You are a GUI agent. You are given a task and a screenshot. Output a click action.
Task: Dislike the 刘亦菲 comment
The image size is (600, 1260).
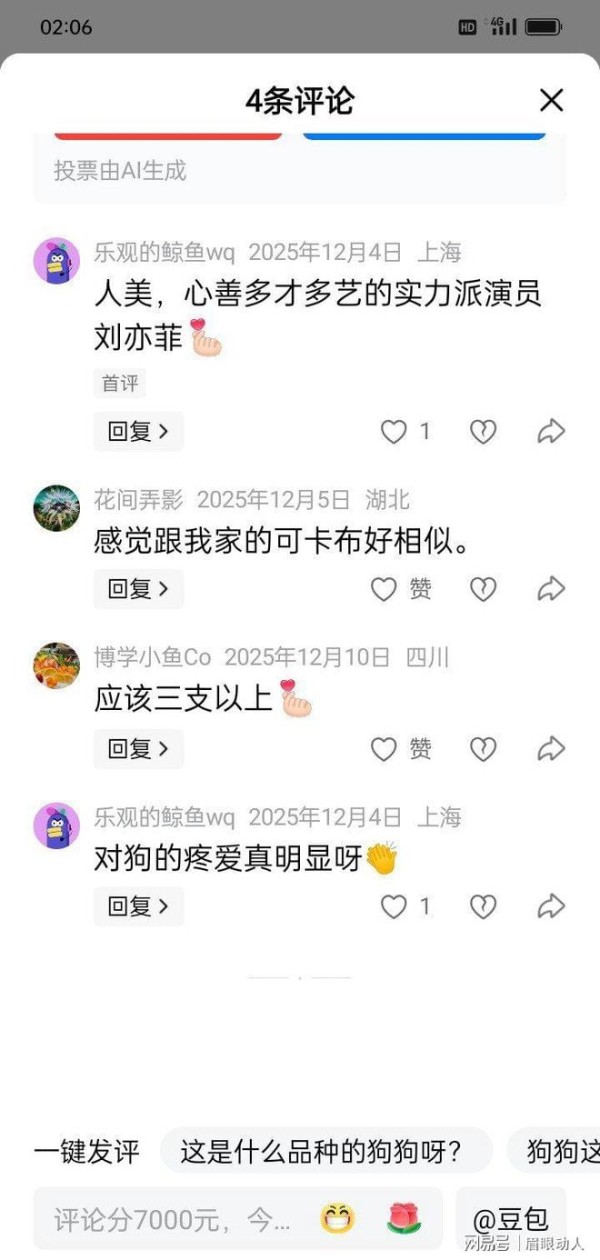point(483,431)
